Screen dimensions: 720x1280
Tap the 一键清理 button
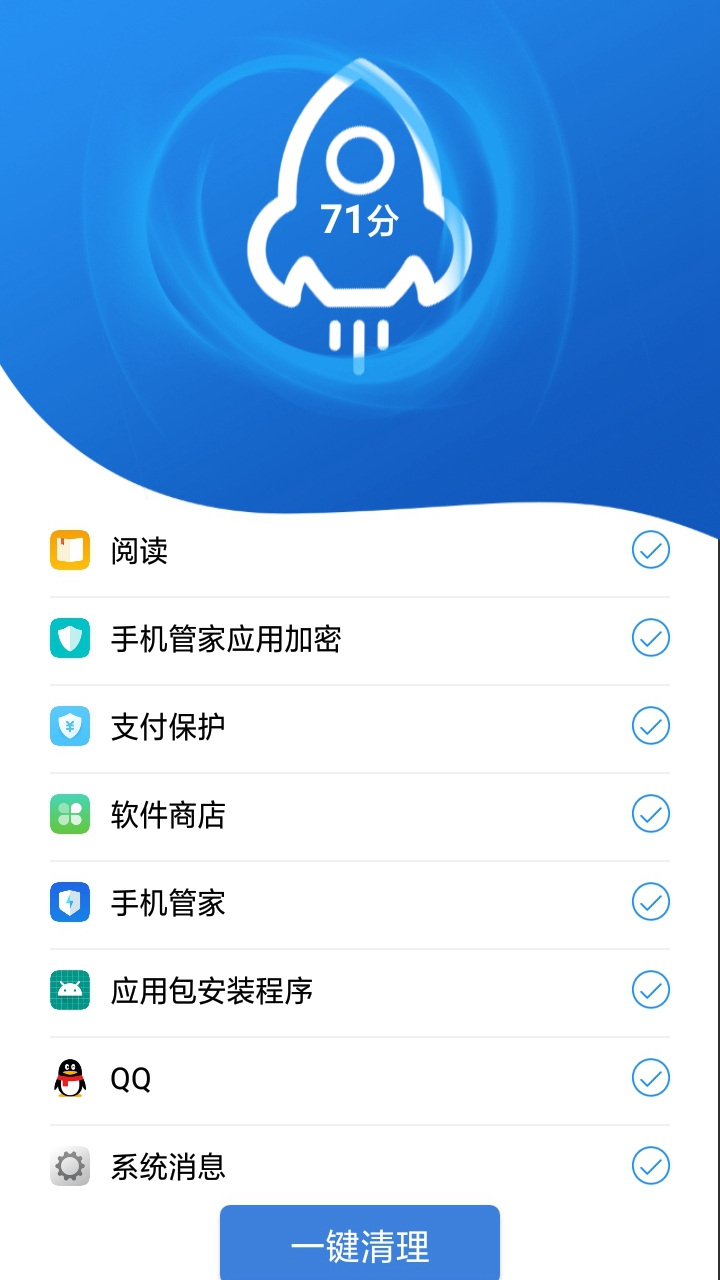pyautogui.click(x=360, y=1243)
